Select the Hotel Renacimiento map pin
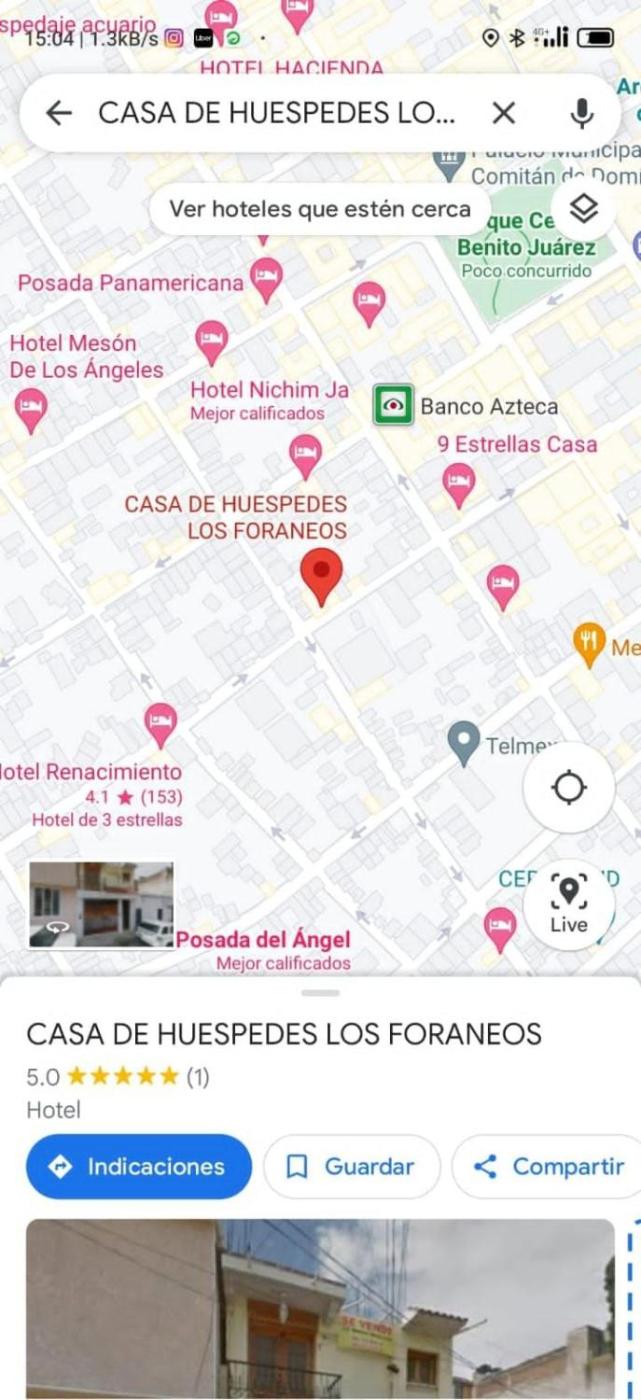The image size is (641, 1400). point(160,722)
